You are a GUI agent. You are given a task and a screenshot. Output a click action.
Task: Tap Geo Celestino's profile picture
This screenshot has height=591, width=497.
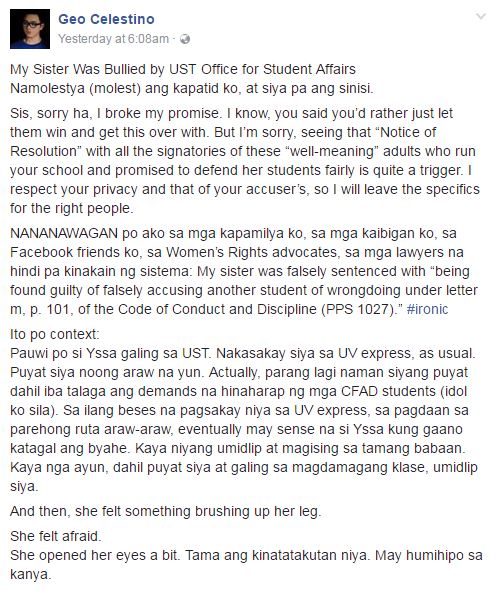30,29
